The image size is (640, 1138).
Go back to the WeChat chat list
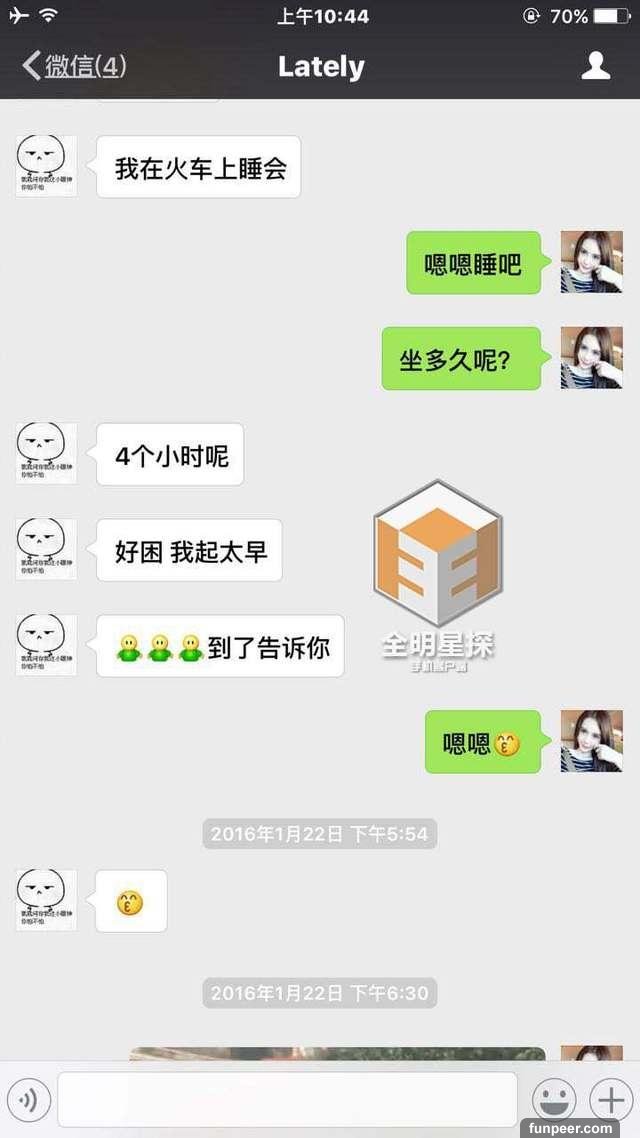73,67
